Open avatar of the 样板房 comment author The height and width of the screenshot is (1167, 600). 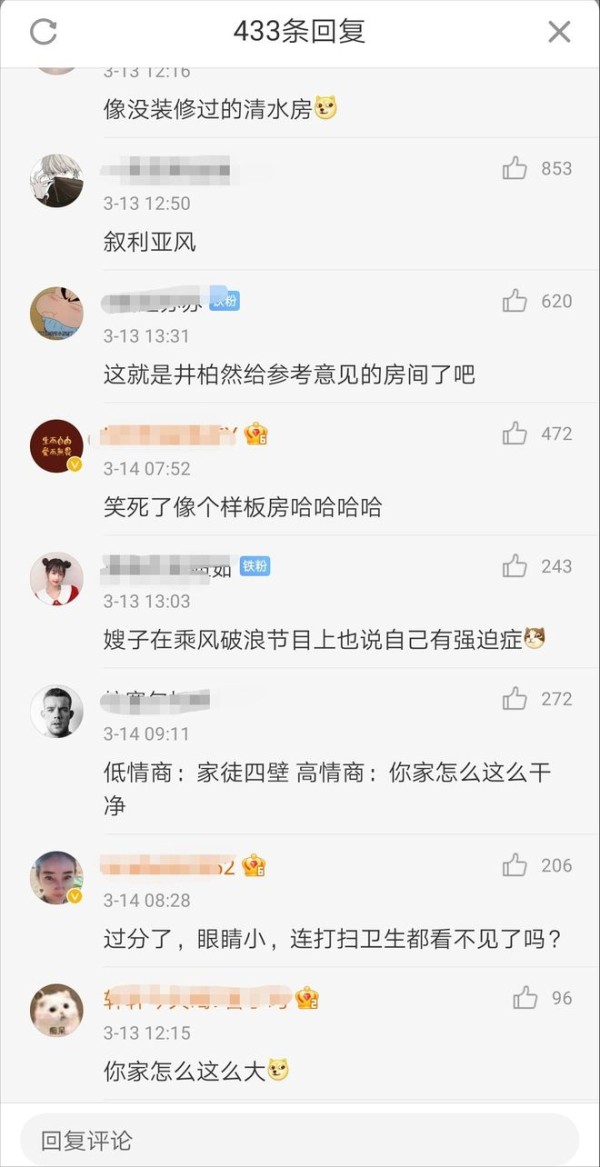[57, 446]
